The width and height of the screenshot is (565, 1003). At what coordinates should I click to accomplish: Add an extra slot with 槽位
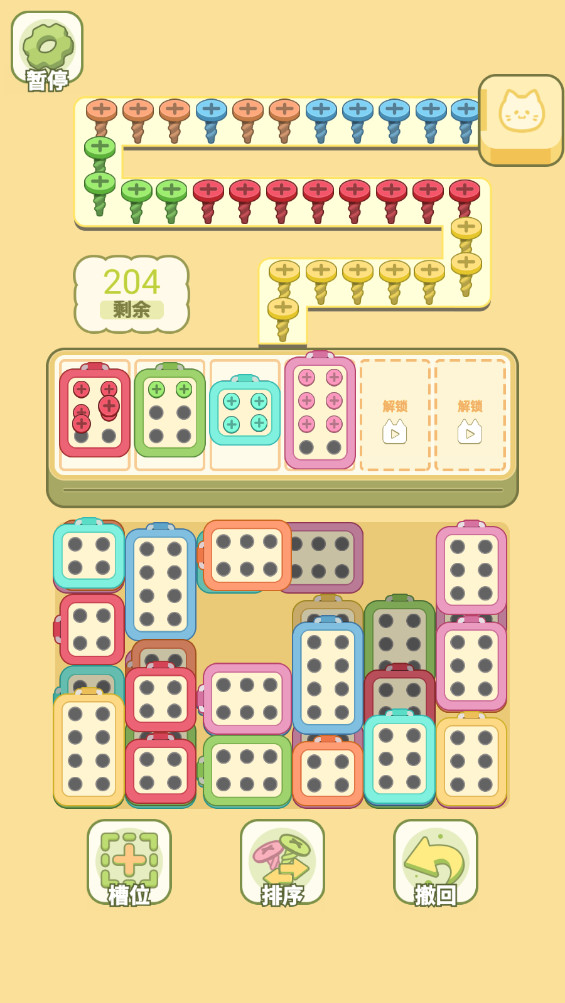click(x=129, y=862)
